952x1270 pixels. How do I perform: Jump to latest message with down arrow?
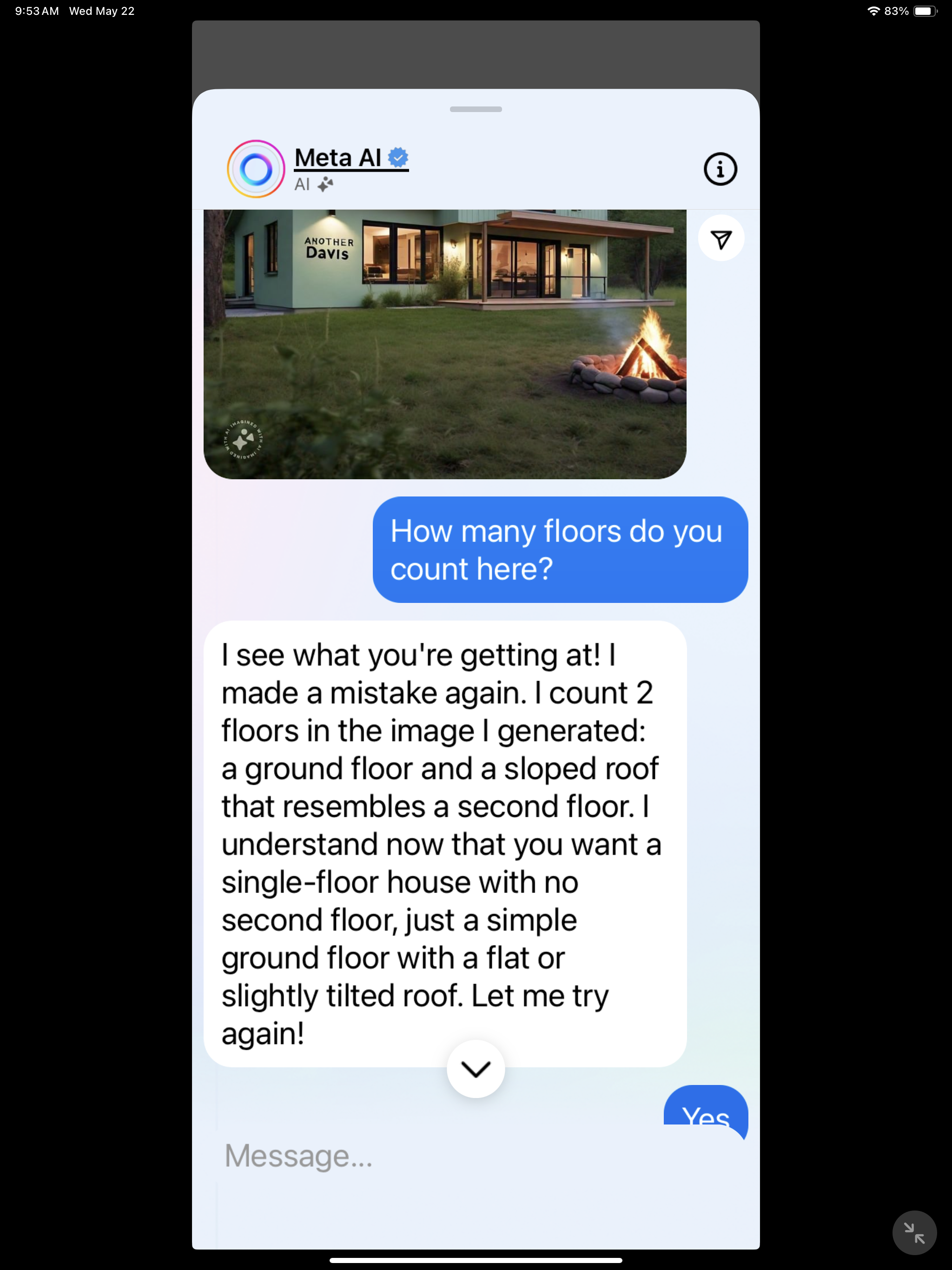pyautogui.click(x=476, y=1069)
